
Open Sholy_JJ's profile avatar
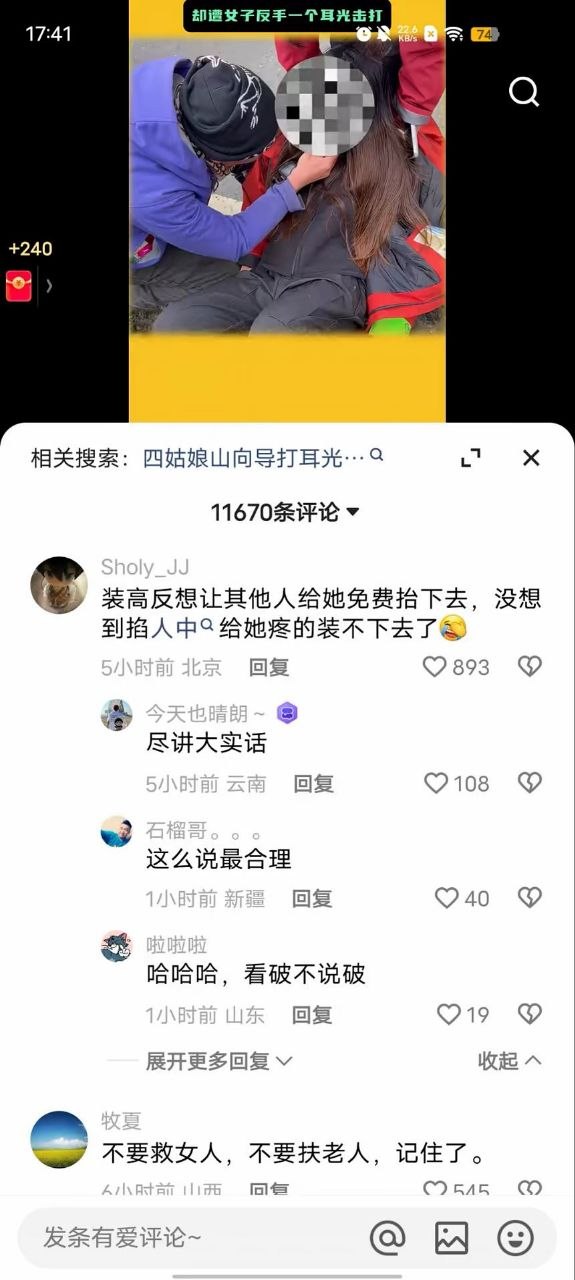point(59,585)
